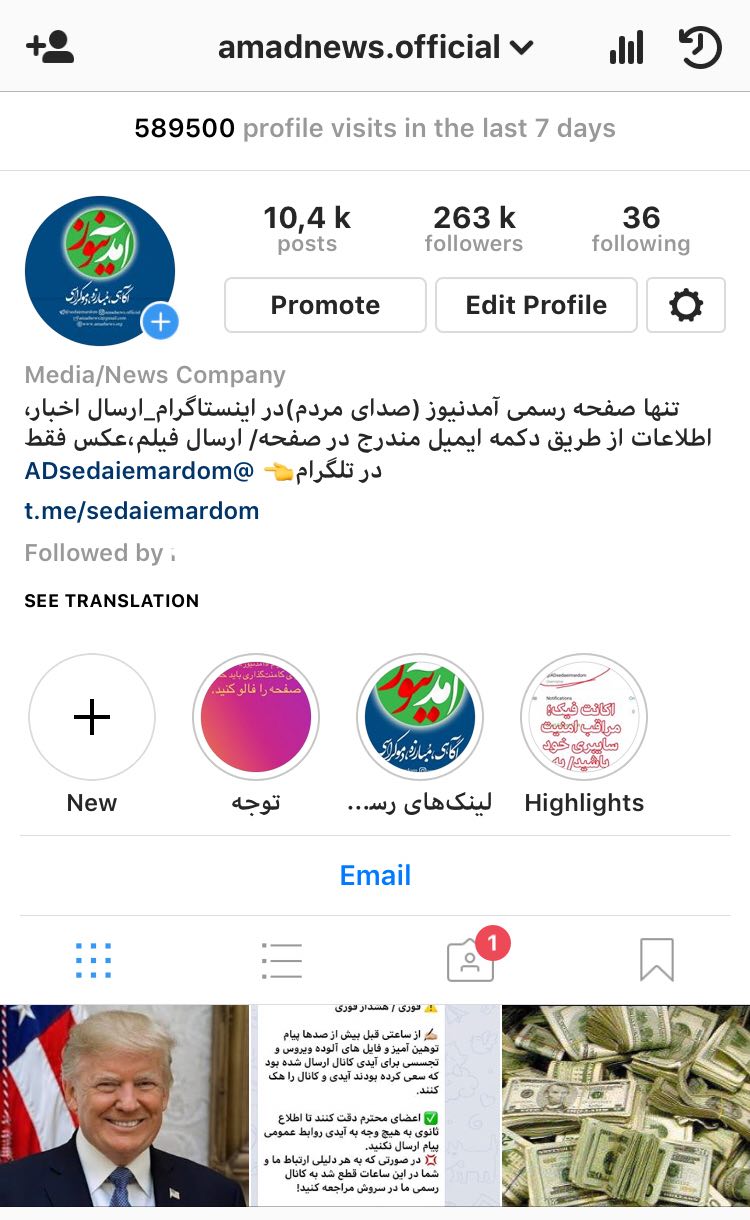Add a story via the profile picture plus
750x1220 pixels.
click(x=160, y=322)
